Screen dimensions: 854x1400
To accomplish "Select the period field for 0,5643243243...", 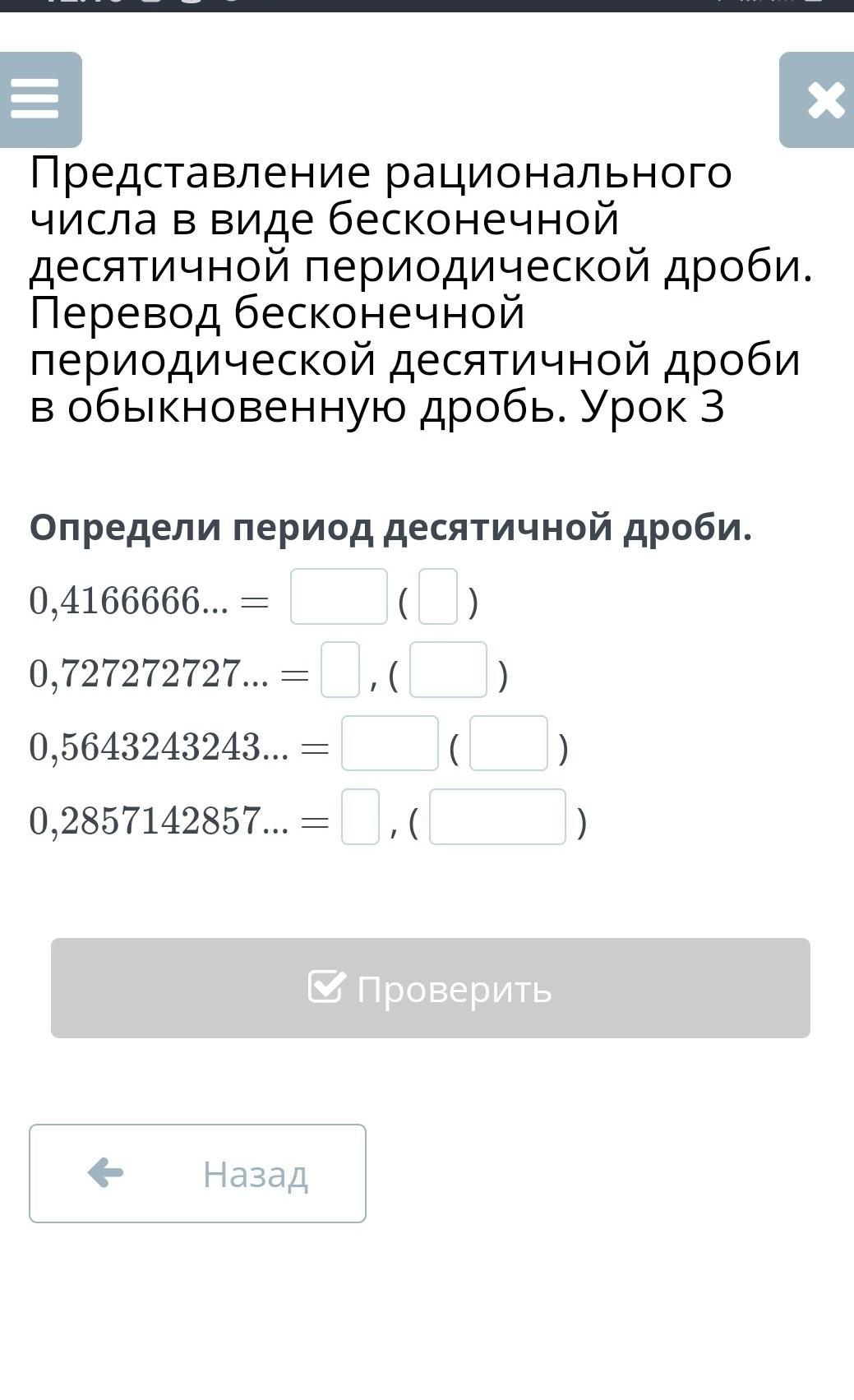I will [509, 743].
